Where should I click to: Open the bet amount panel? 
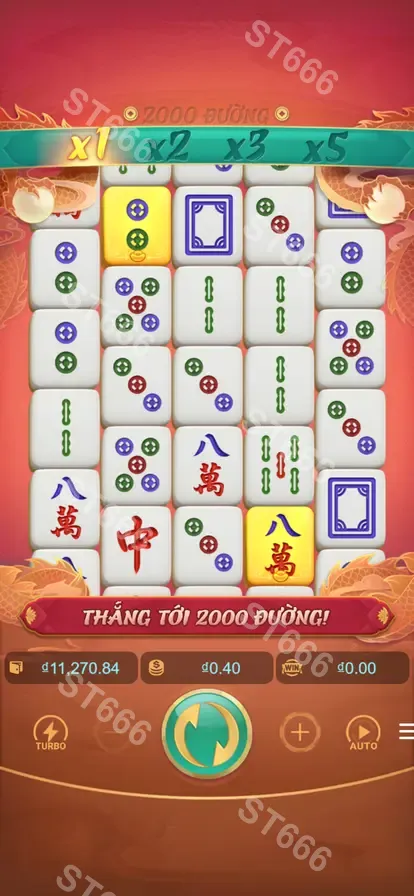207,668
